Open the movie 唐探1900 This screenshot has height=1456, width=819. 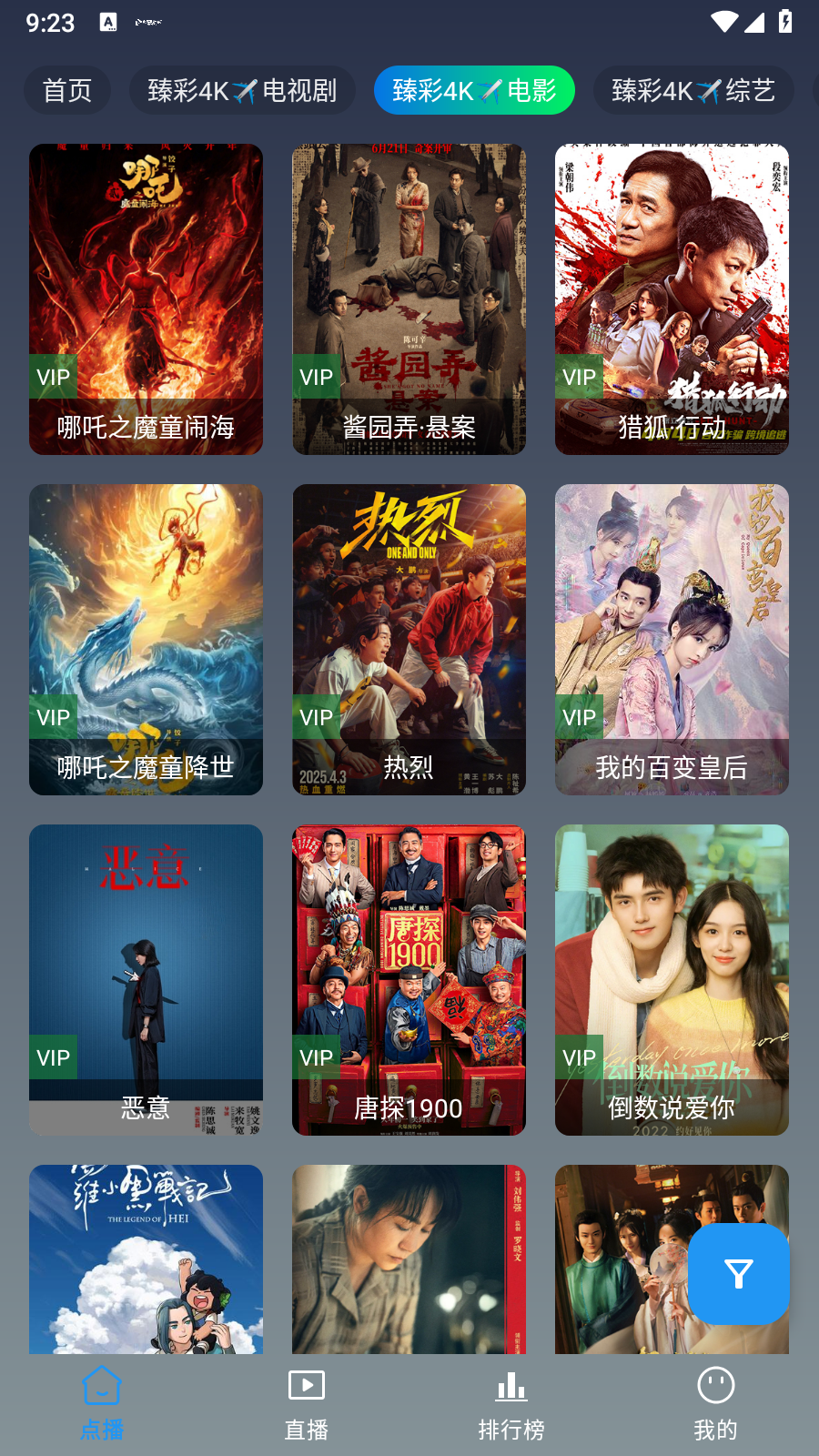(409, 979)
